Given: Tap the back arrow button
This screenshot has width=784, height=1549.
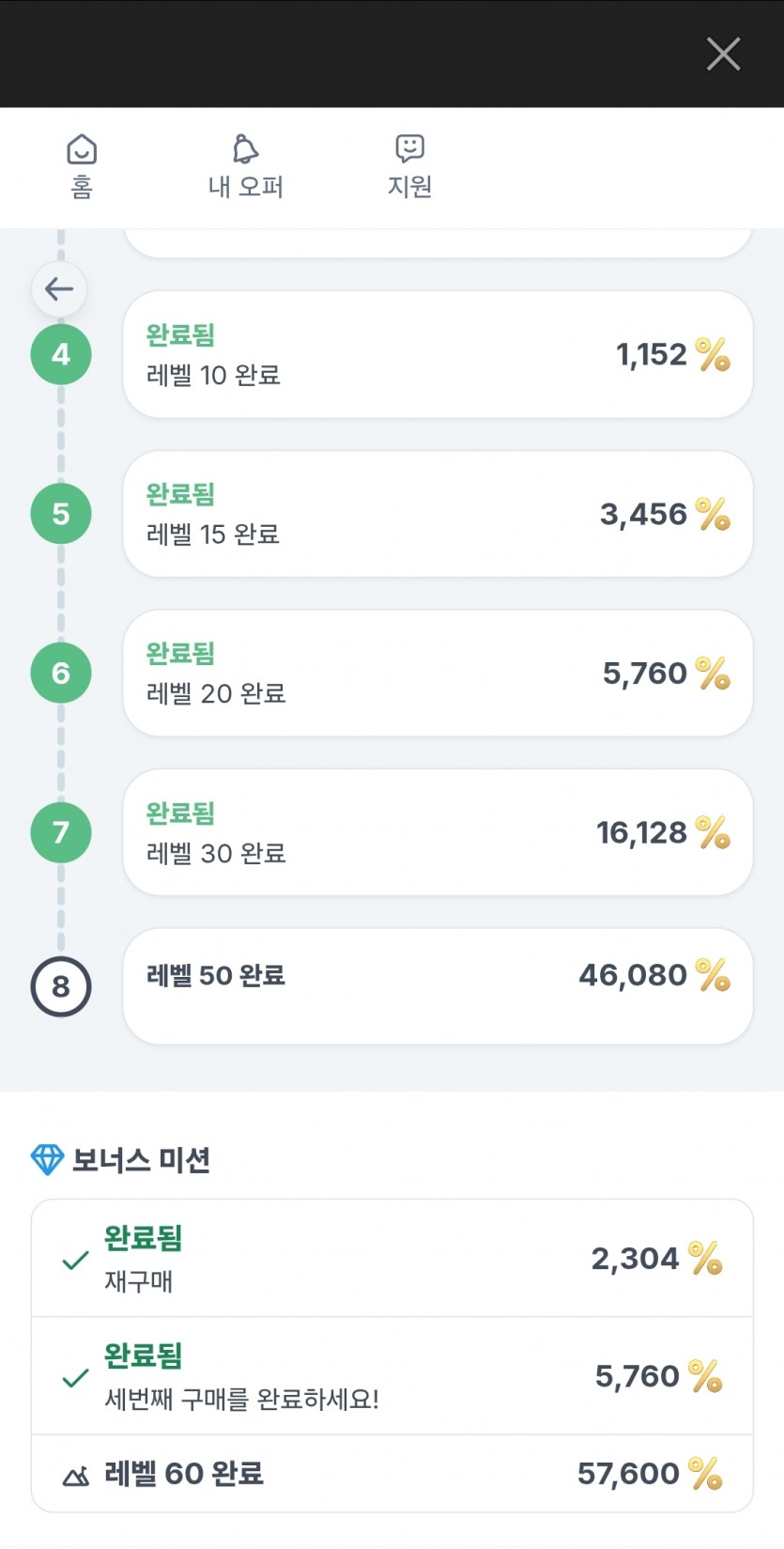Looking at the screenshot, I should pos(59,288).
